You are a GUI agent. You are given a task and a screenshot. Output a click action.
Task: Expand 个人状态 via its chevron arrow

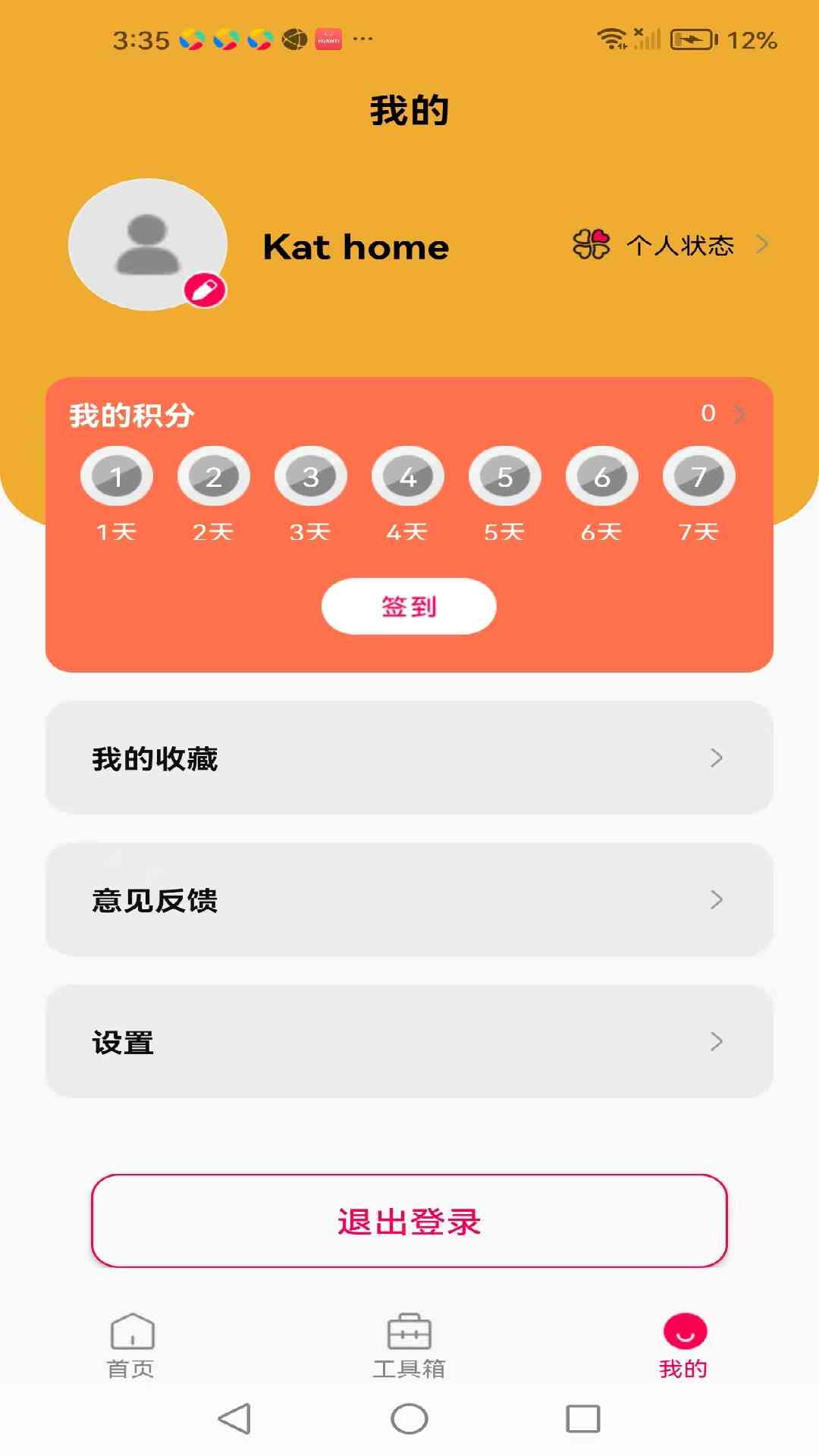tap(762, 244)
